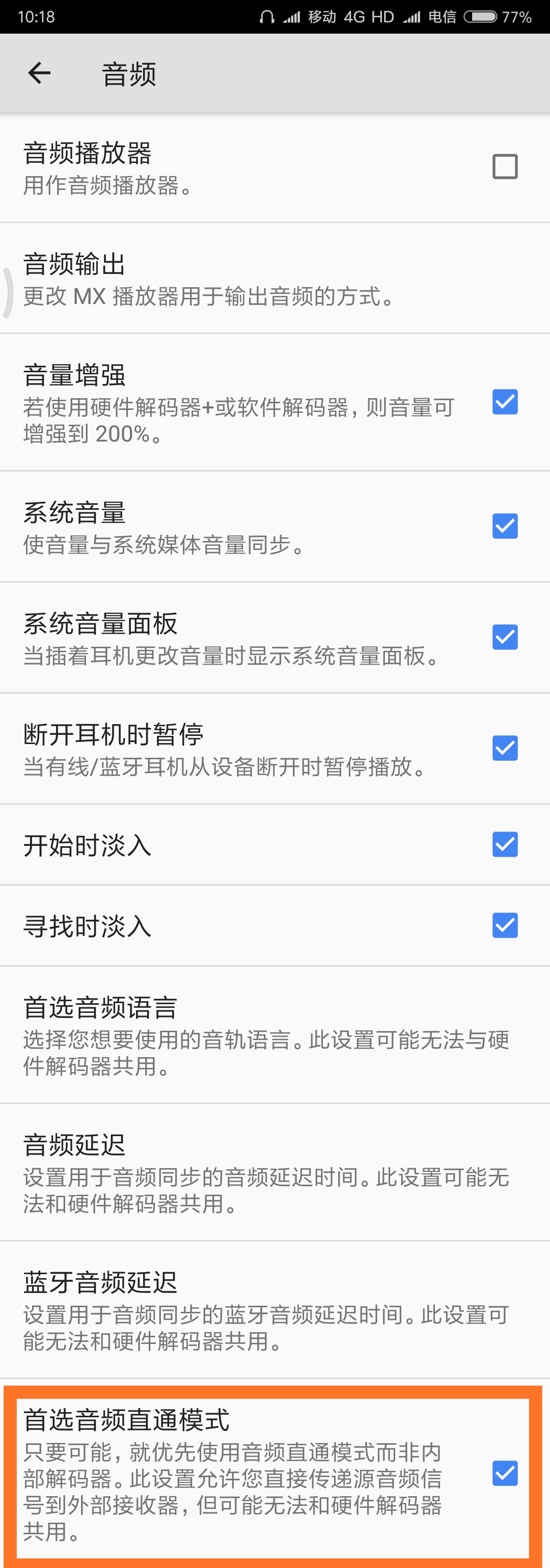Go back from the 音频 settings
The image size is (550, 1568).
coord(40,74)
